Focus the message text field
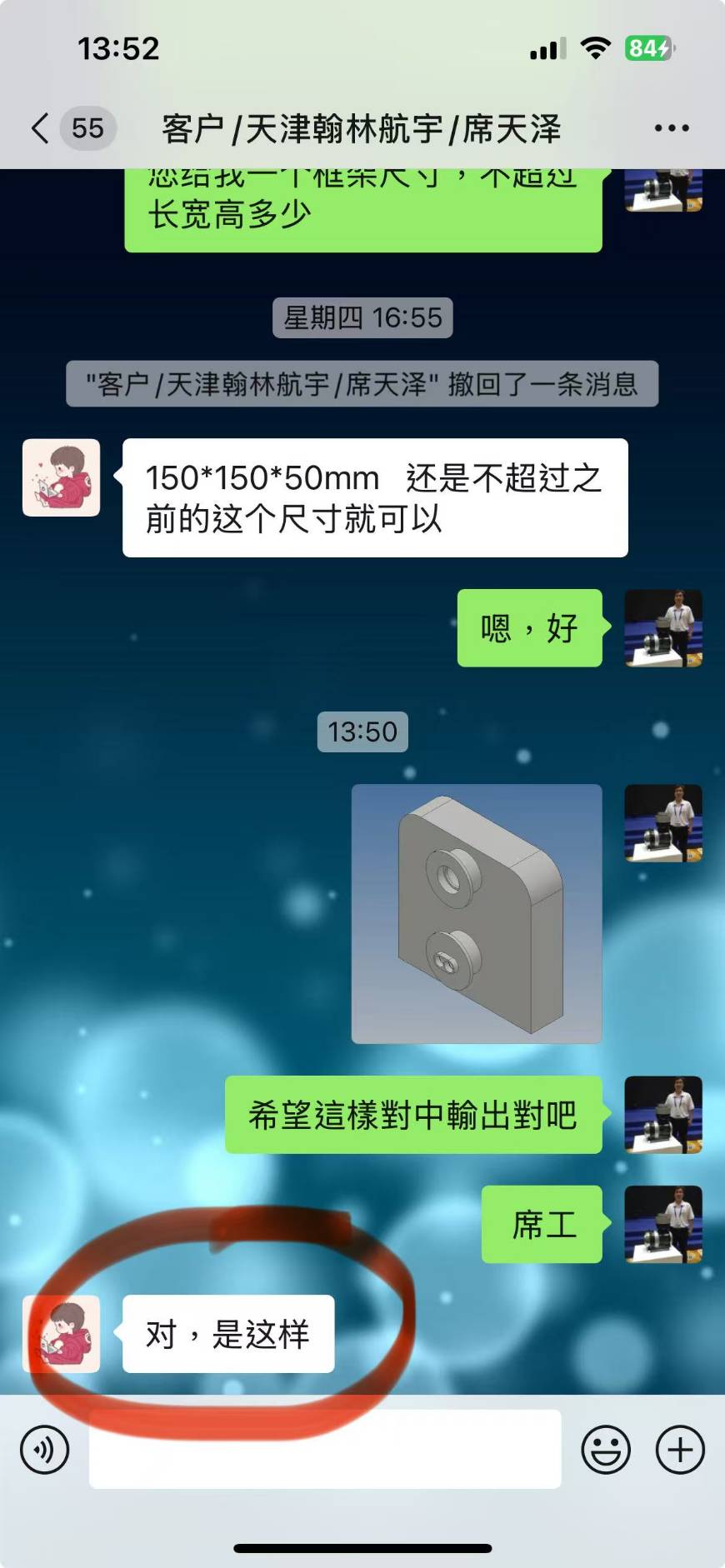 325,1450
